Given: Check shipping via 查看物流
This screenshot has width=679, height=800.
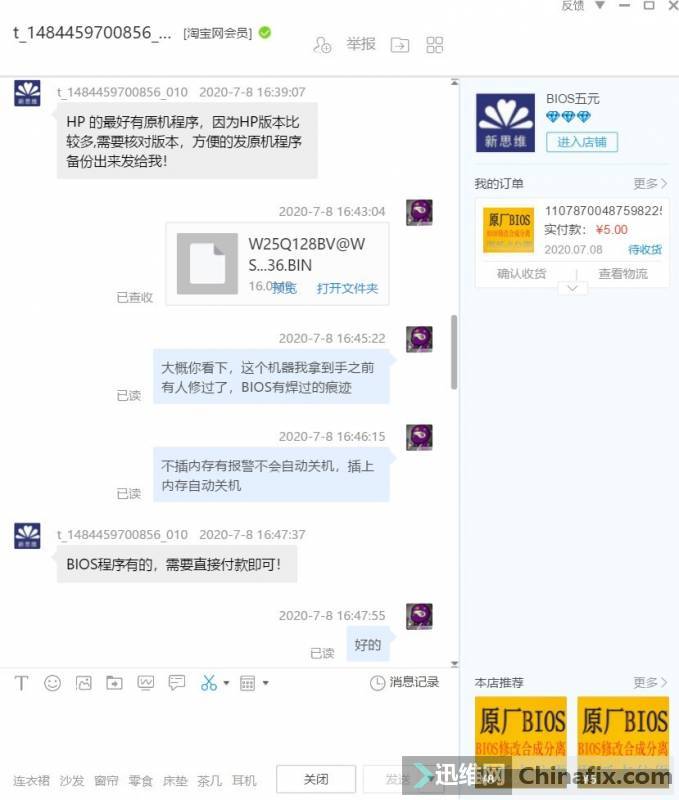Looking at the screenshot, I should pyautogui.click(x=622, y=274).
